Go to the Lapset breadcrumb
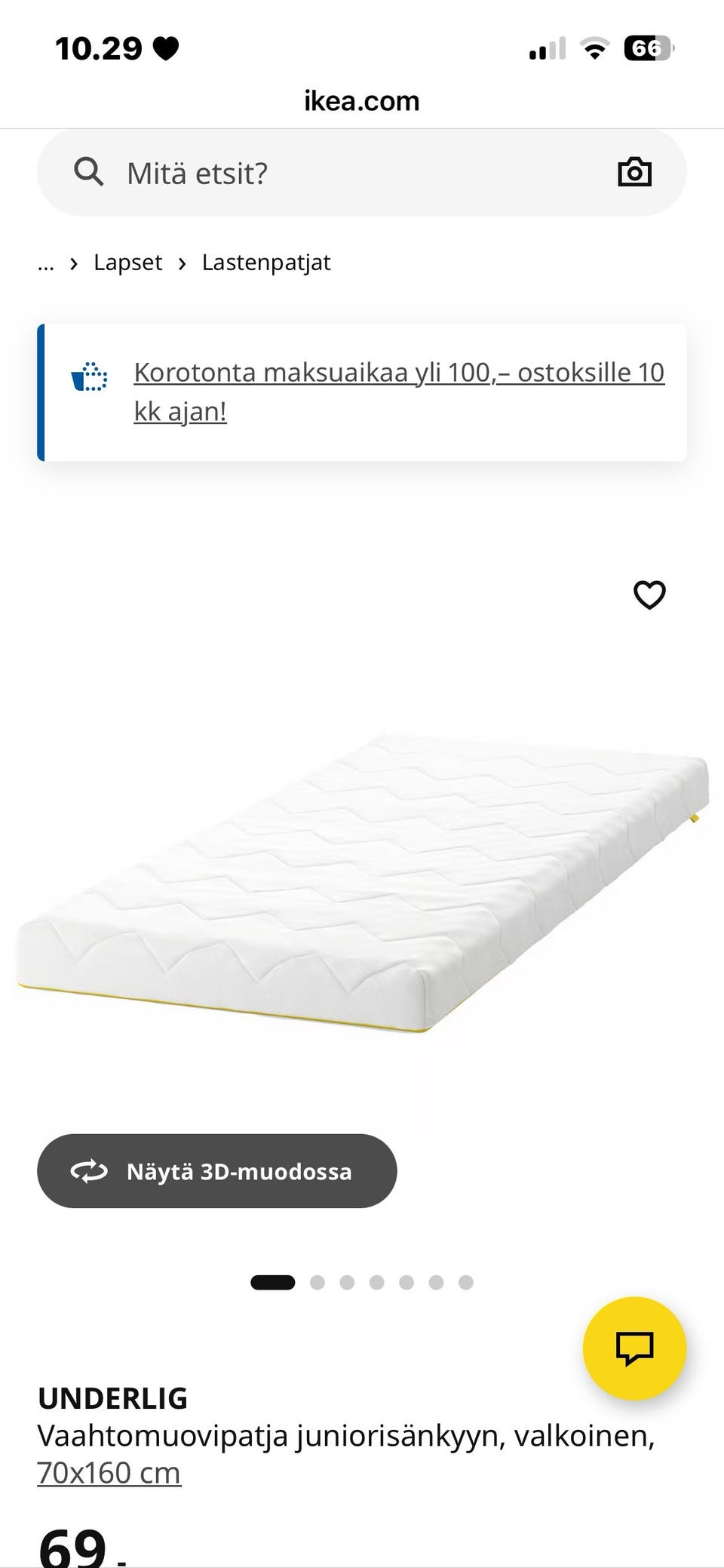This screenshot has width=724, height=1568. (x=127, y=263)
